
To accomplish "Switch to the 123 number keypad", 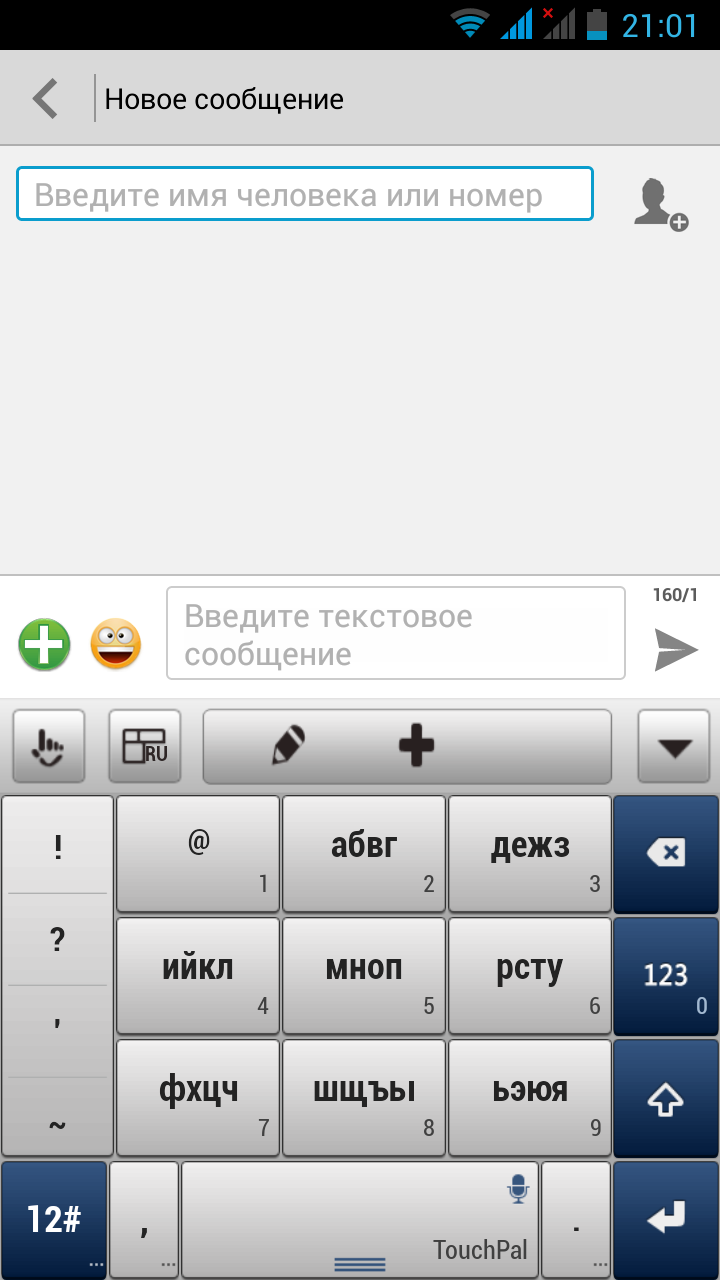I will (x=666, y=976).
